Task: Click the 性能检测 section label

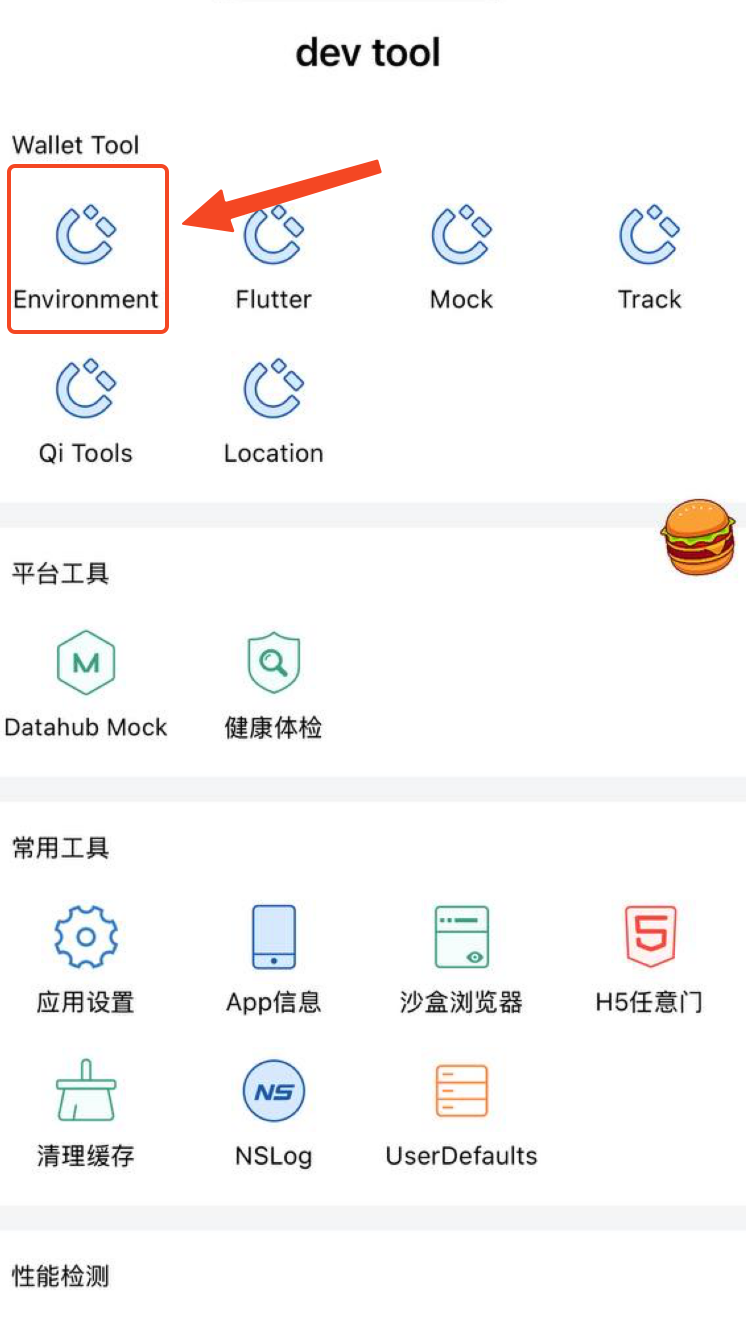Action: click(60, 1276)
